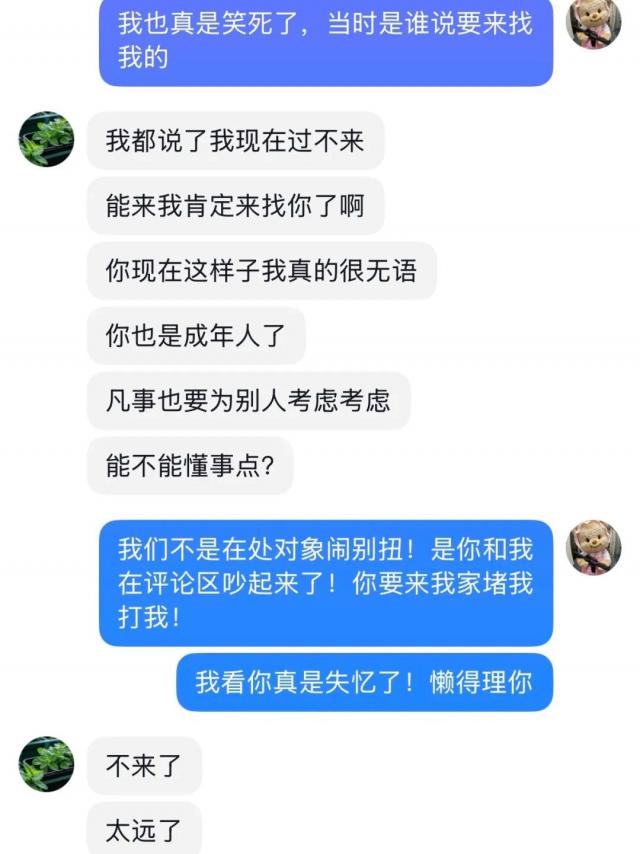Open the plant avatar beside the message "我都说了我现在过不来"
This screenshot has width=640, height=854.
47,139
